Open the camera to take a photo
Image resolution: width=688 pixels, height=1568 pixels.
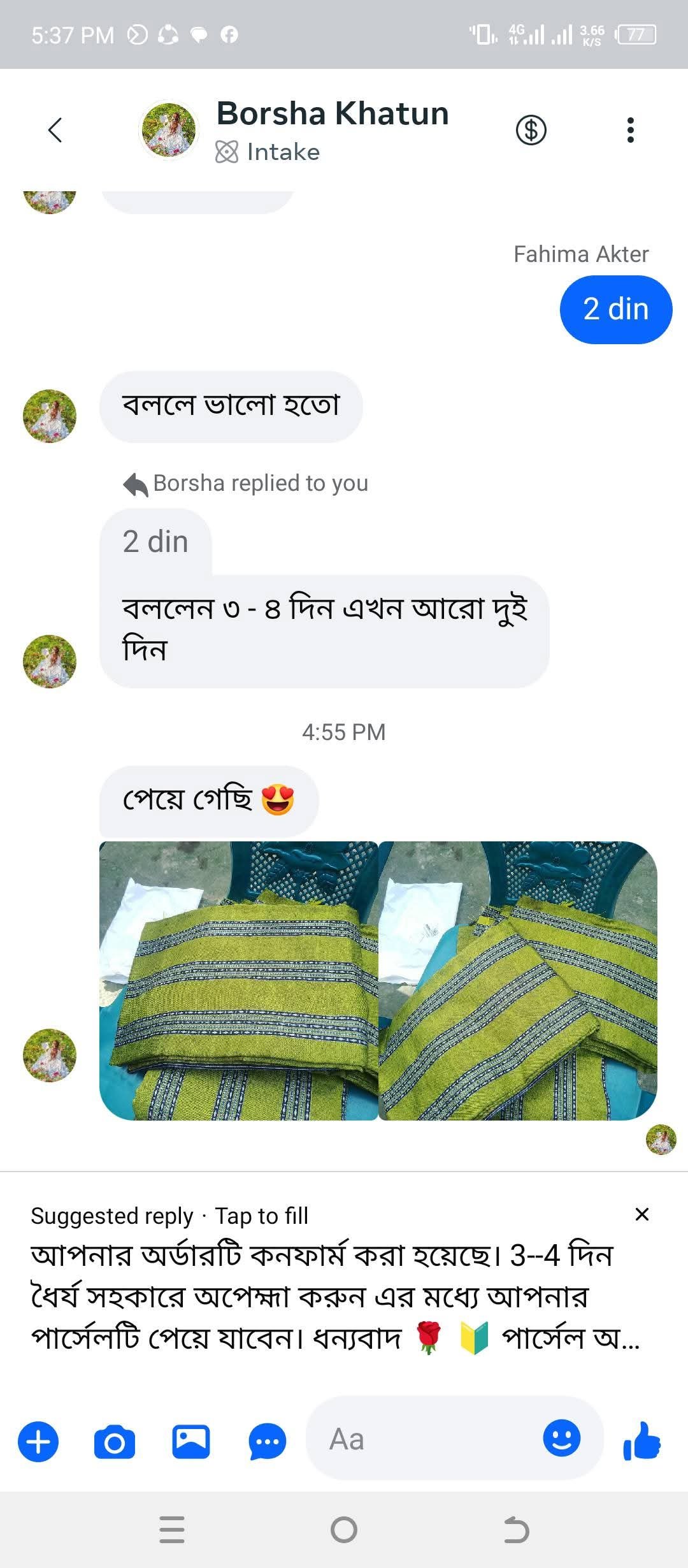click(x=115, y=1442)
